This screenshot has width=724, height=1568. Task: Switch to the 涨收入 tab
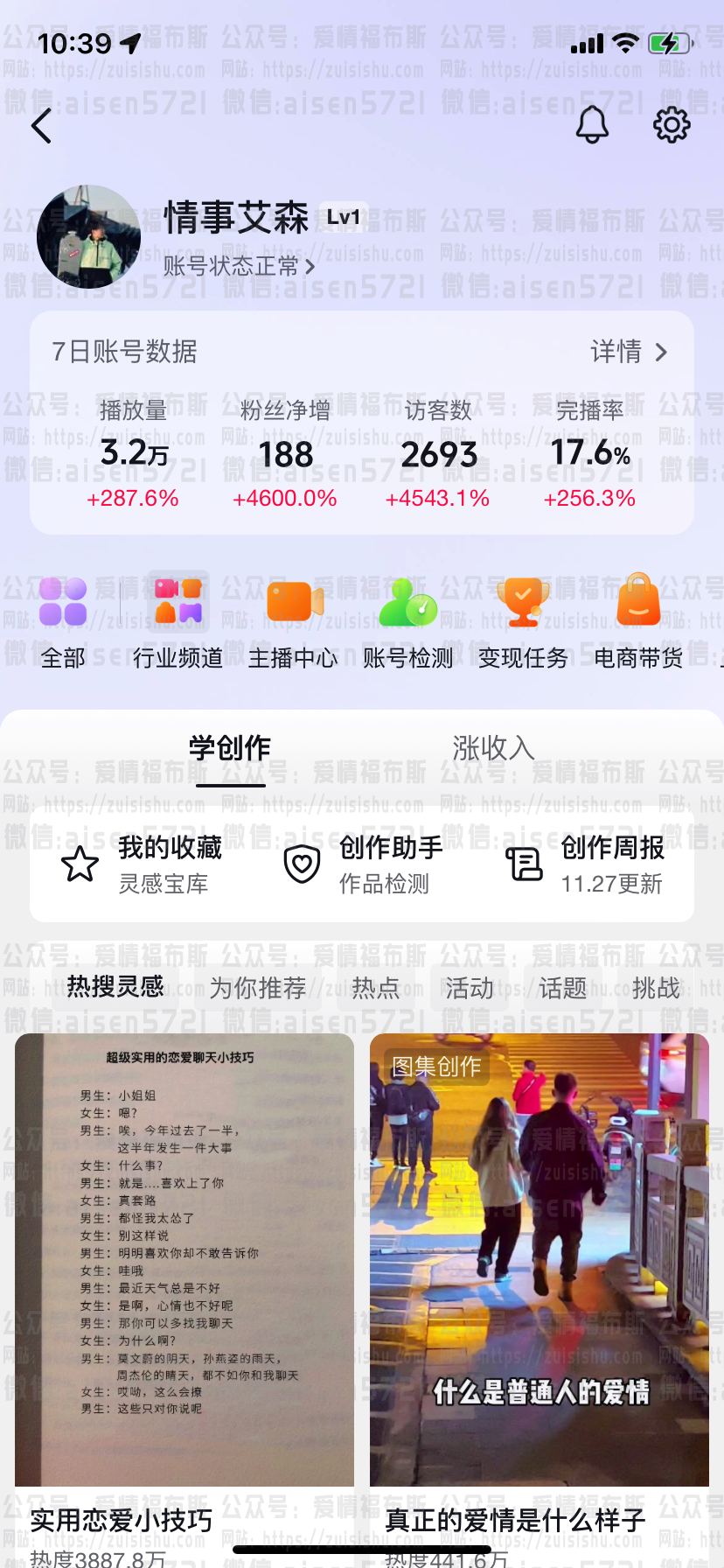(493, 749)
